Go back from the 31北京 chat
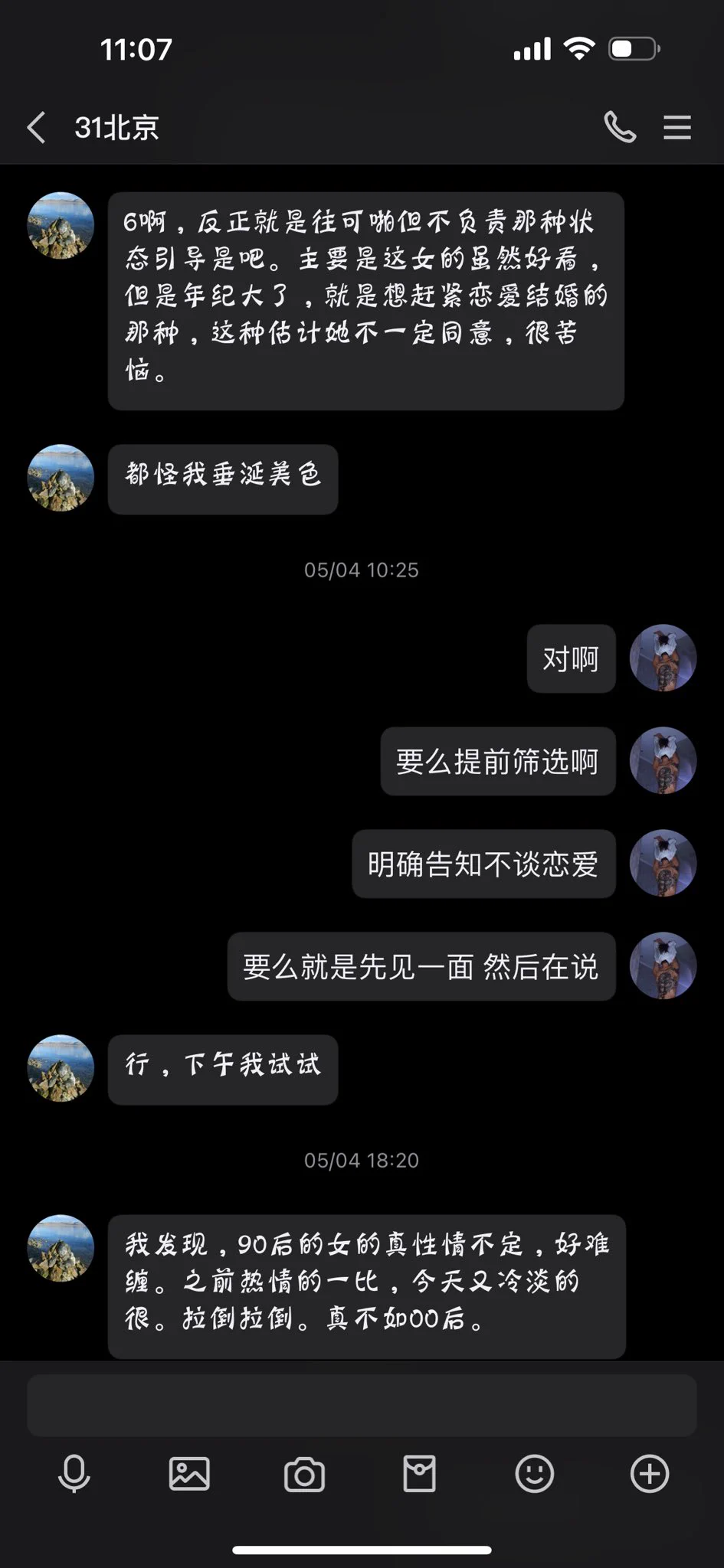Viewport: 724px width, 1568px height. click(36, 127)
